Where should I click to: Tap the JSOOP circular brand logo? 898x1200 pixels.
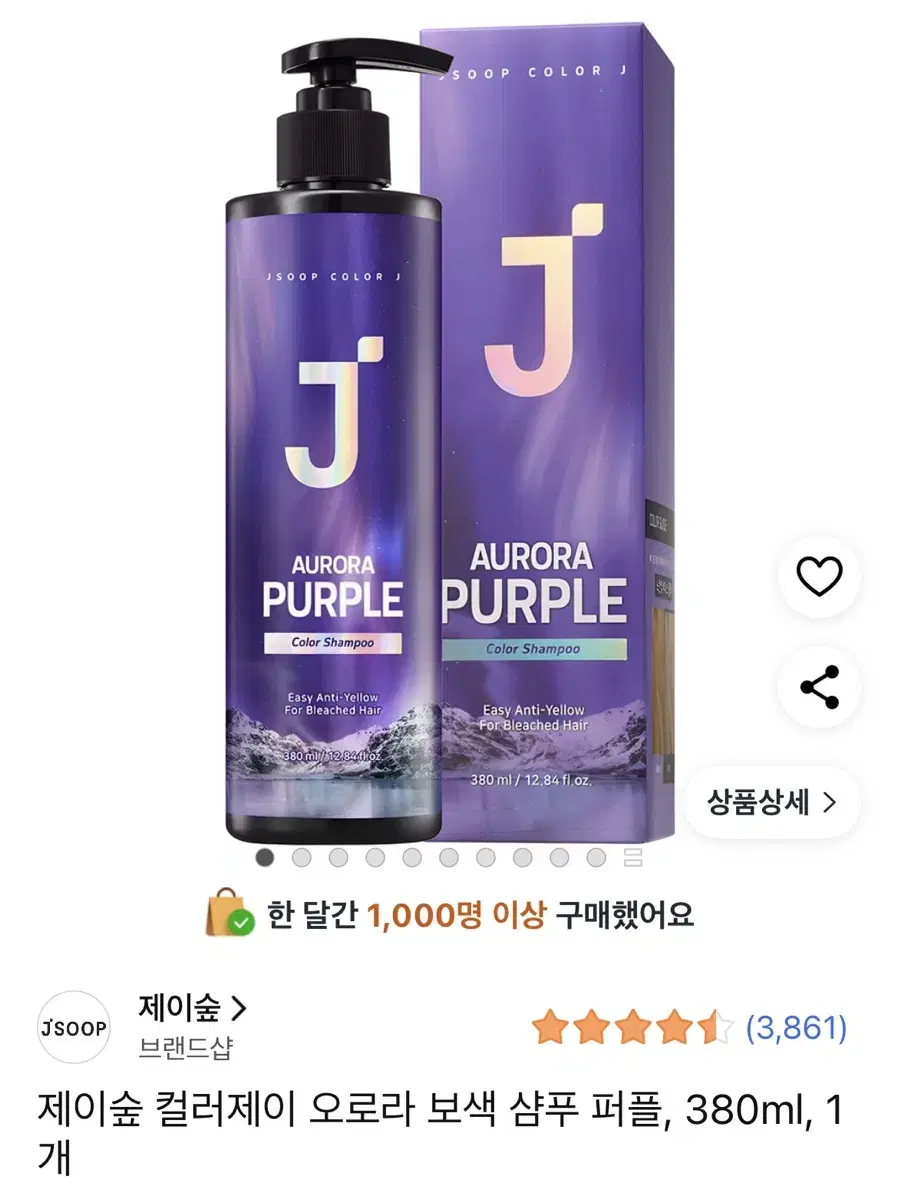tap(75, 1026)
